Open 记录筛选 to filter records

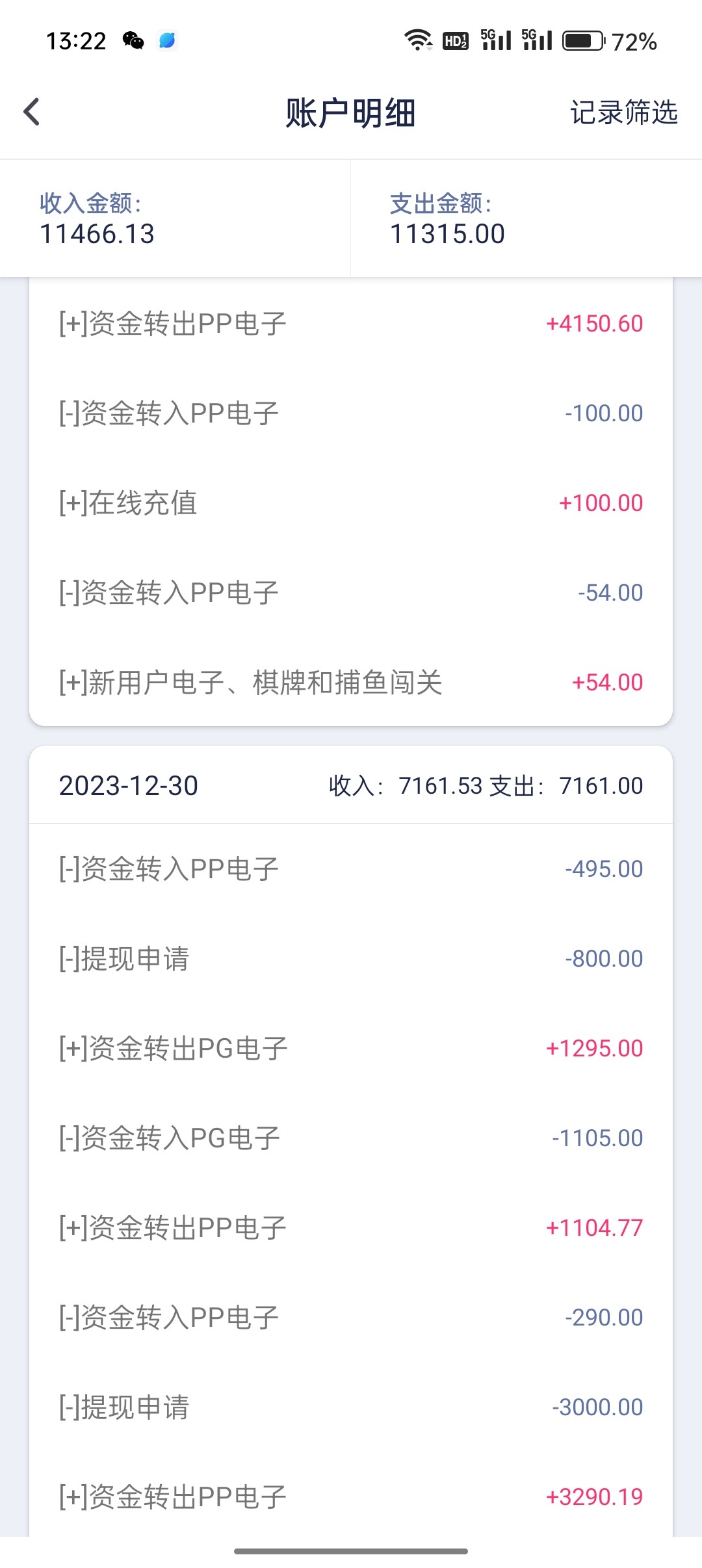pyautogui.click(x=623, y=112)
